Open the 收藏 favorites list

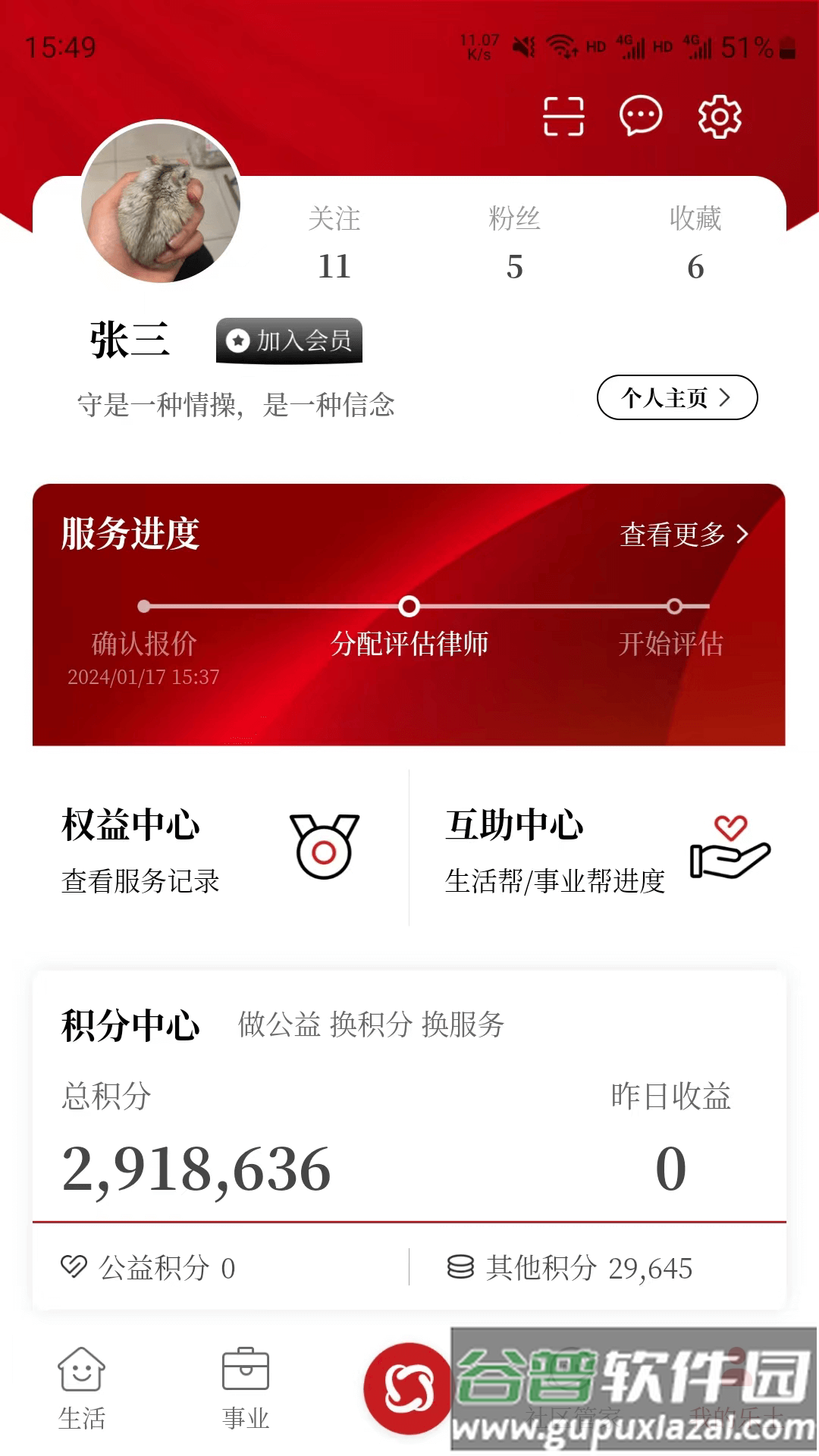[x=695, y=243]
